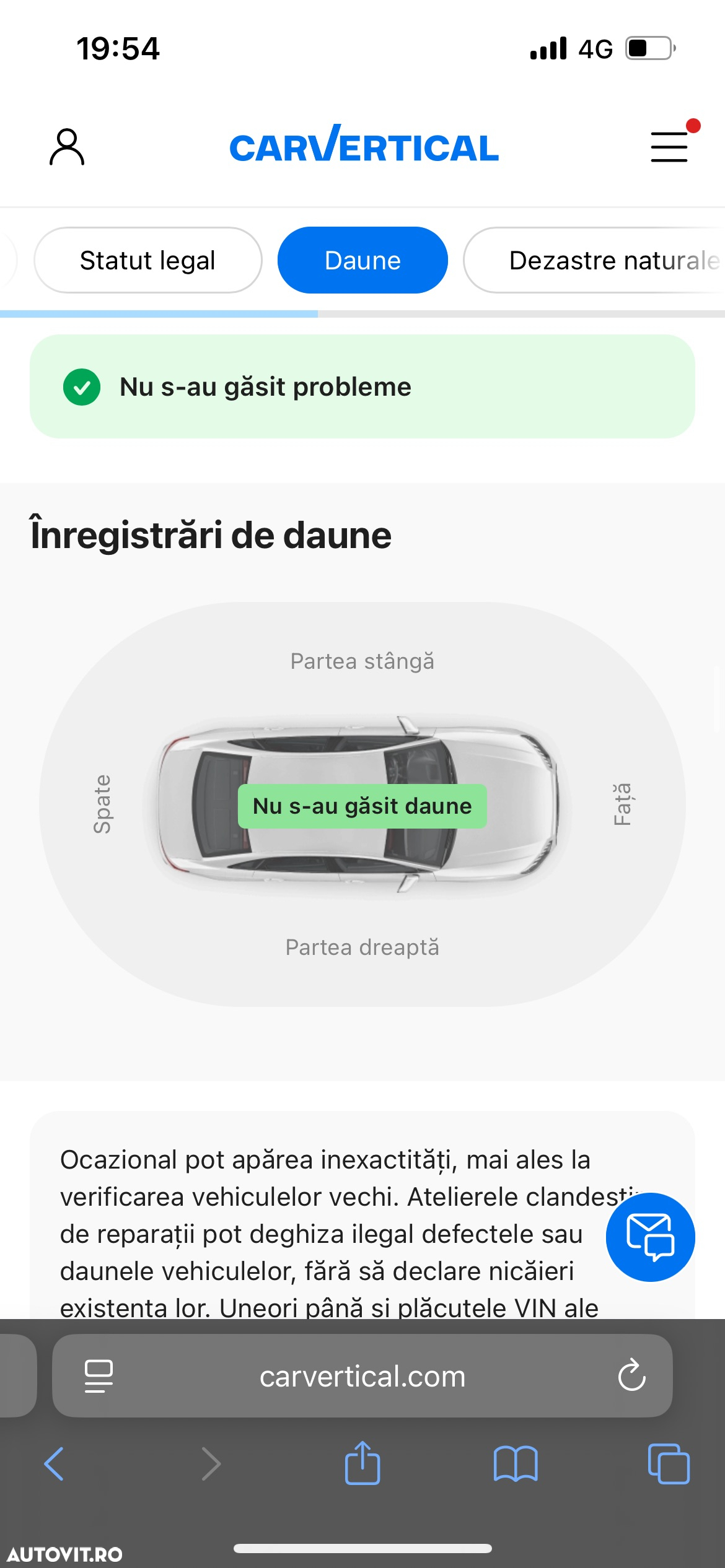Open the hamburger menu
This screenshot has width=725, height=1568.
point(669,147)
